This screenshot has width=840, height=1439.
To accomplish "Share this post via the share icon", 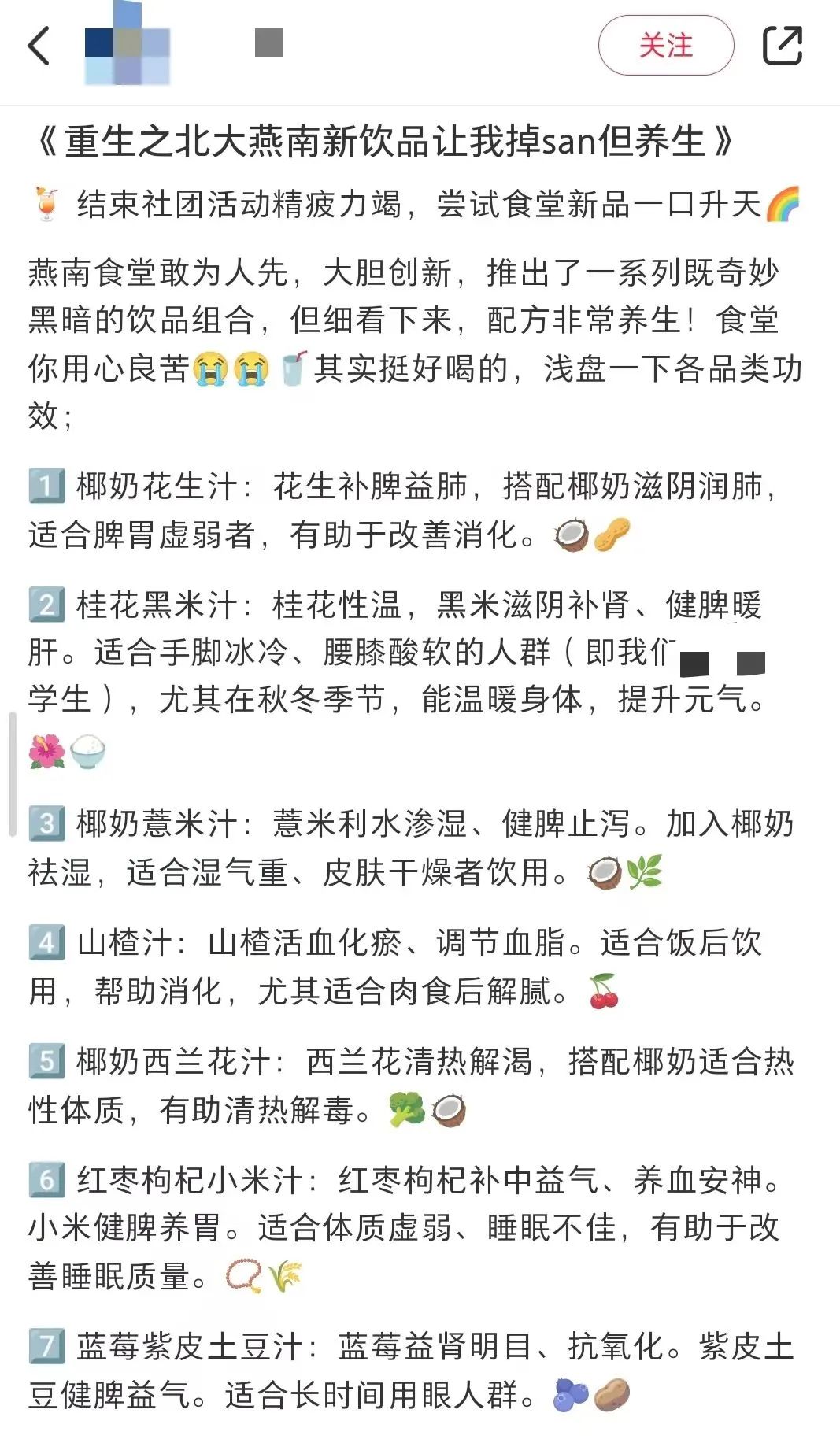I will (783, 46).
